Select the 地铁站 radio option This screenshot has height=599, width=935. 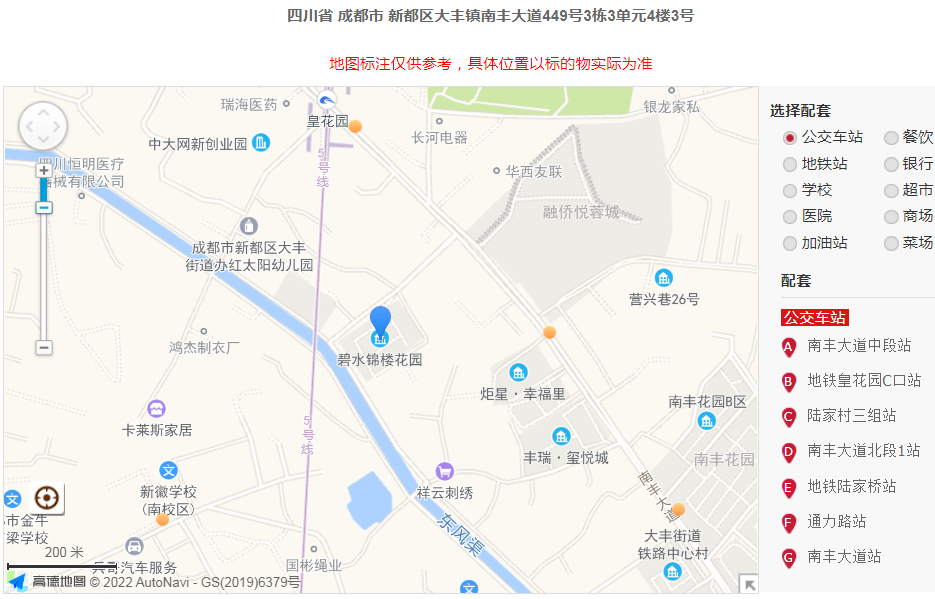click(x=790, y=164)
